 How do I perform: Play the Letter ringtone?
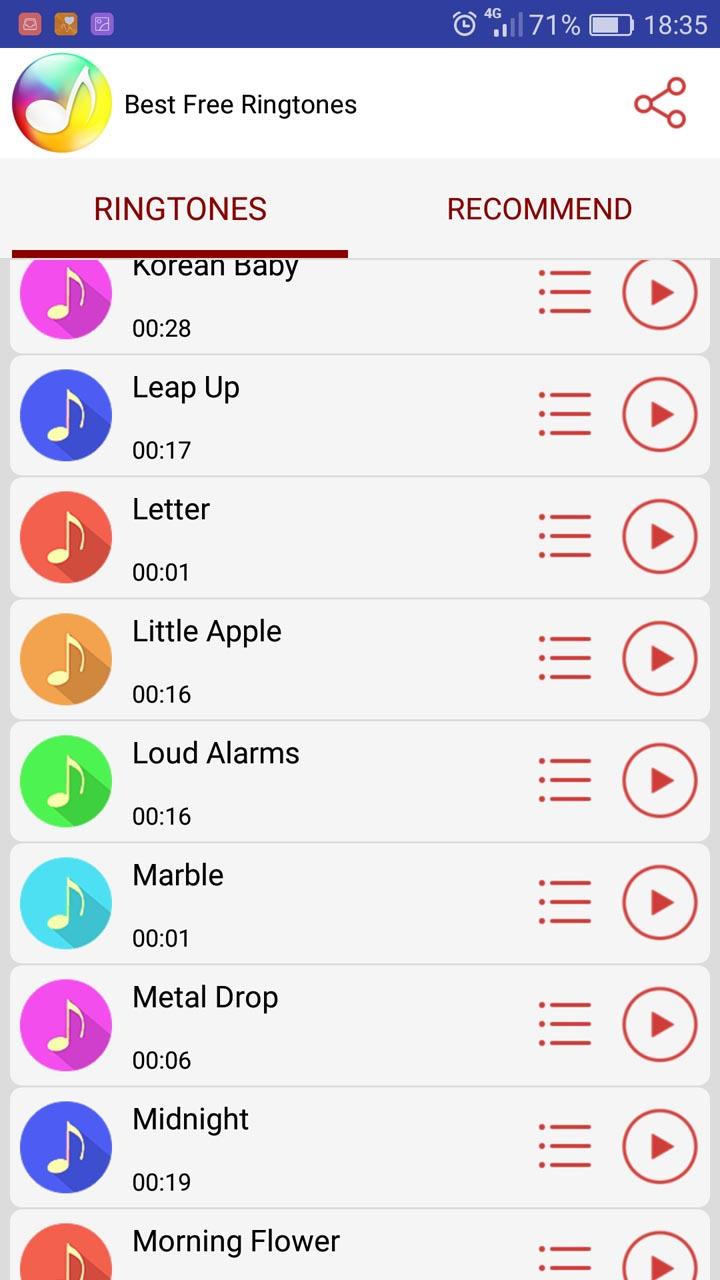tap(660, 537)
